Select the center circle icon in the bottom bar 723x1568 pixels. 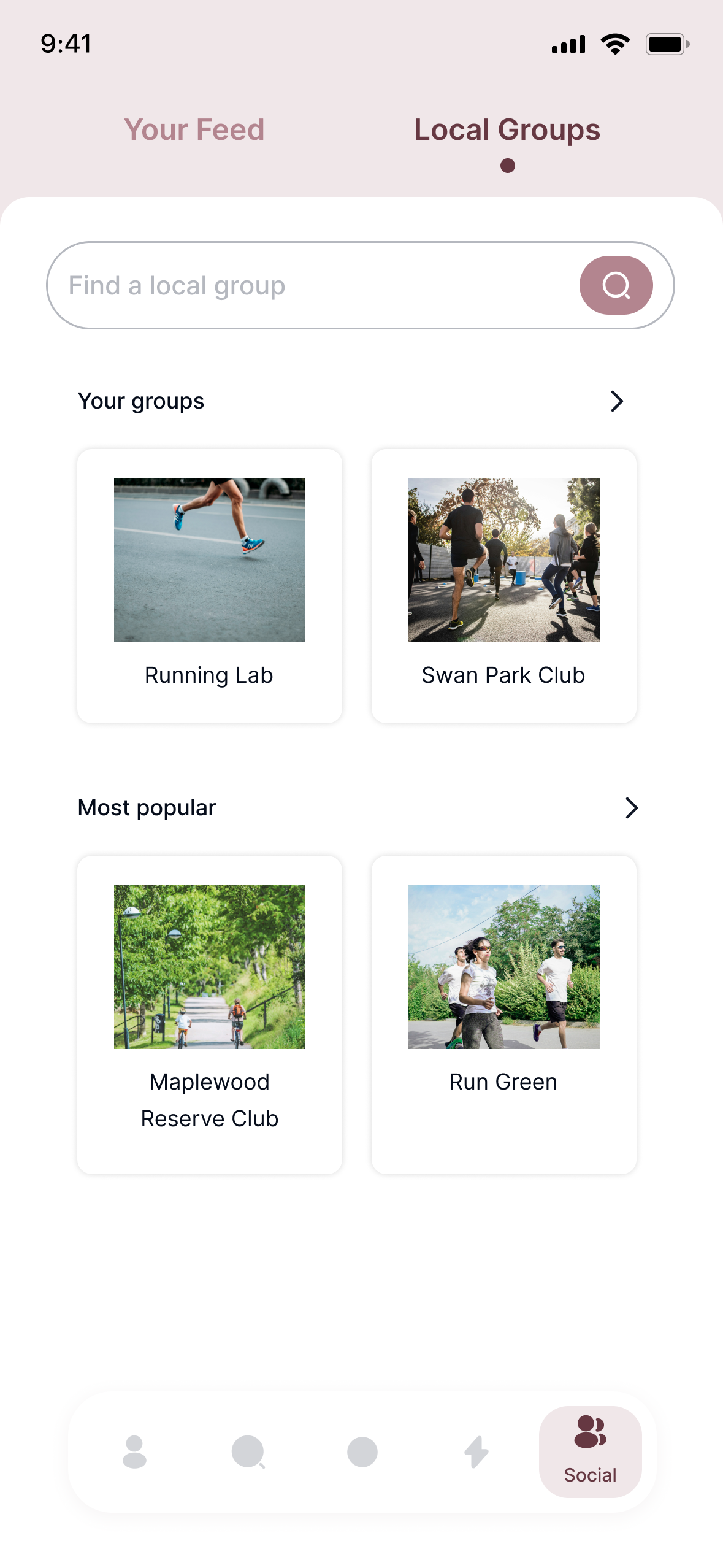(362, 1452)
